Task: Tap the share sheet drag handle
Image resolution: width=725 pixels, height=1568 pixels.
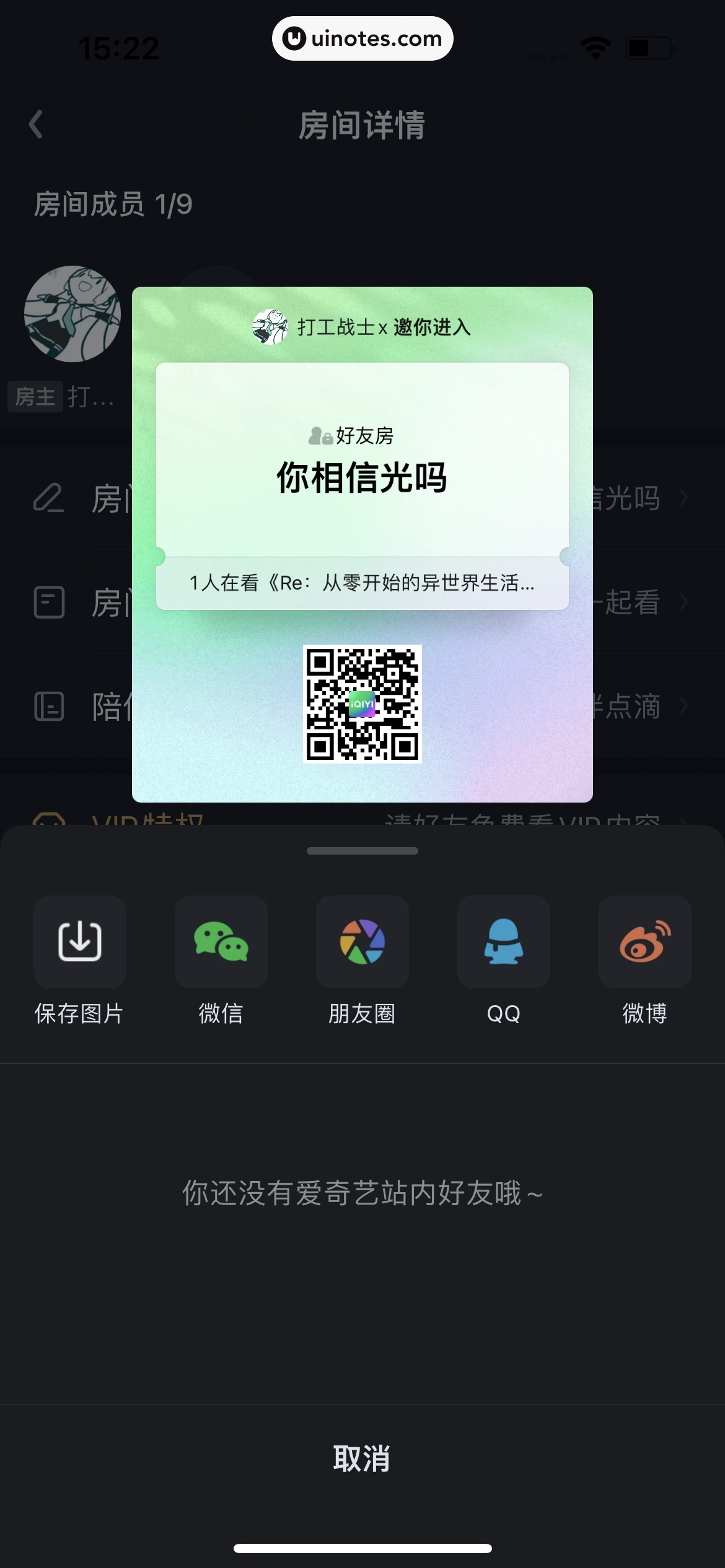Action: pos(362,852)
